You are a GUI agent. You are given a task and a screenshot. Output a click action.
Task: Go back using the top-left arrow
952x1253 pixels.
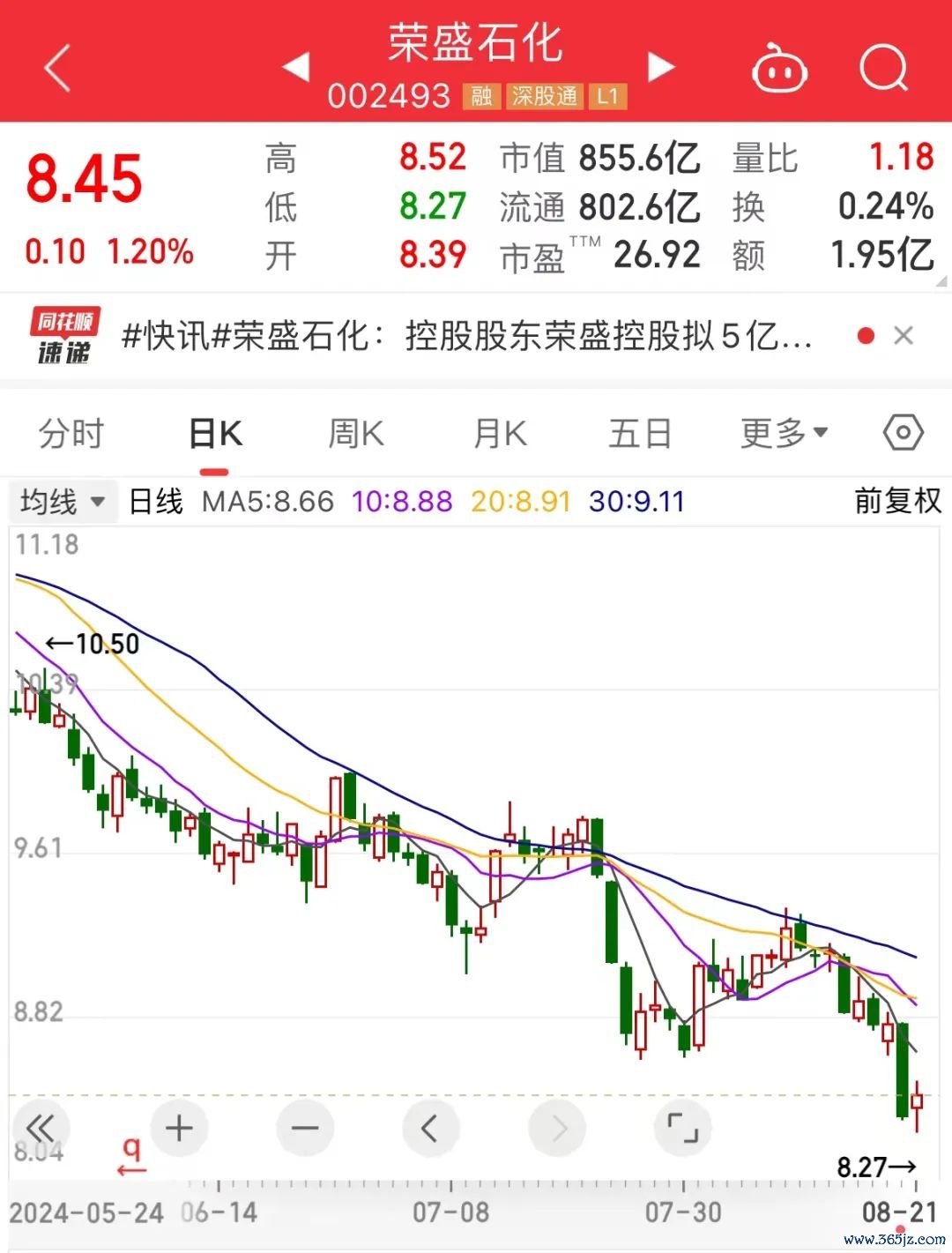57,69
